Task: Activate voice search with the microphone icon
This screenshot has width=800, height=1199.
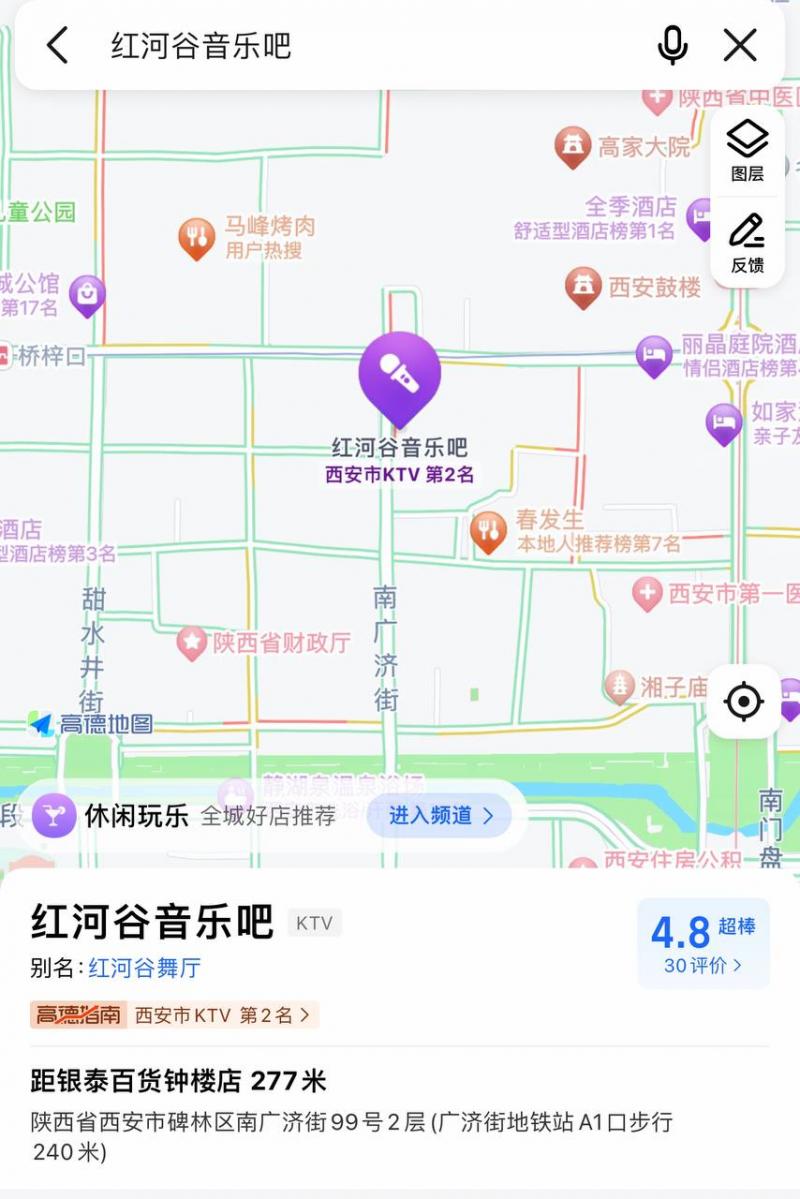Action: 673,44
